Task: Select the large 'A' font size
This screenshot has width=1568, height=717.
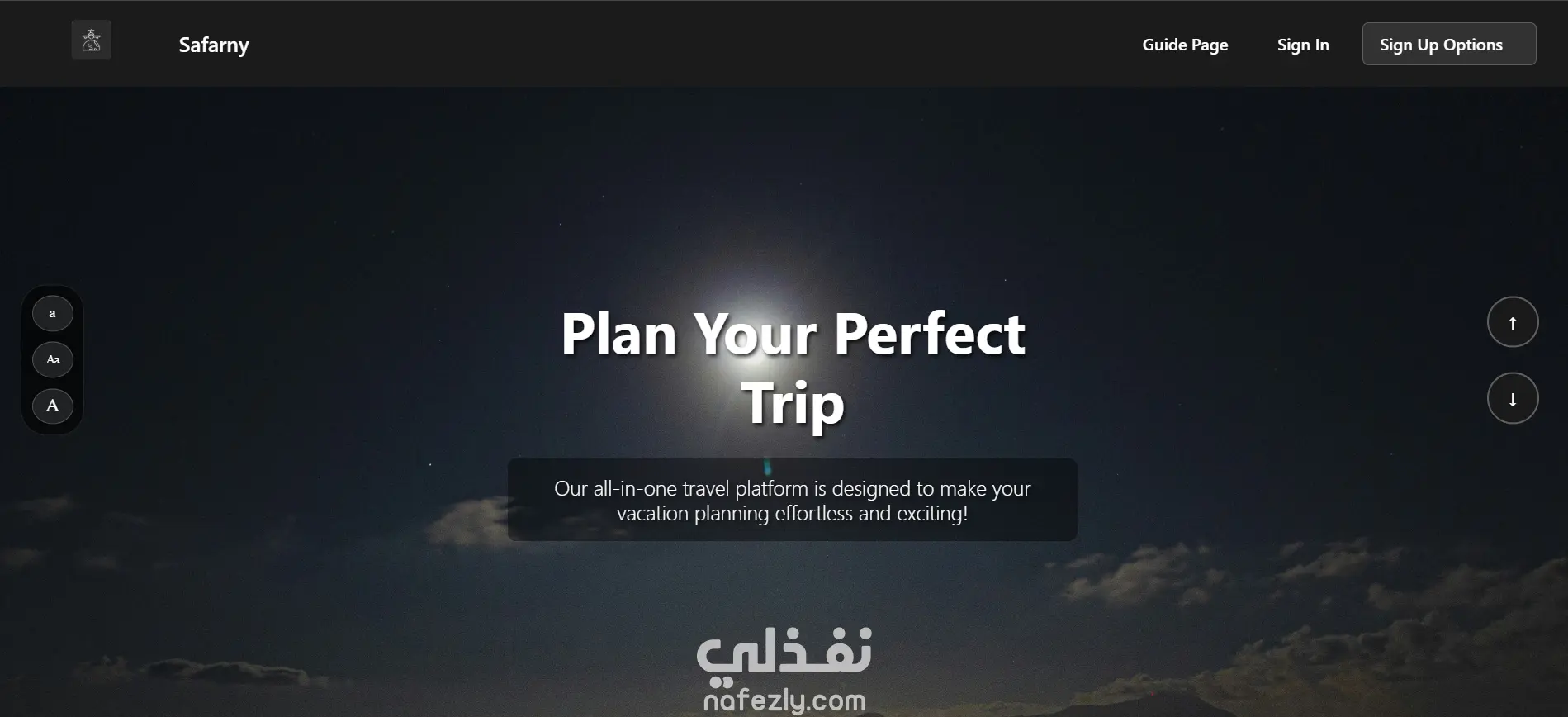Action: click(53, 406)
